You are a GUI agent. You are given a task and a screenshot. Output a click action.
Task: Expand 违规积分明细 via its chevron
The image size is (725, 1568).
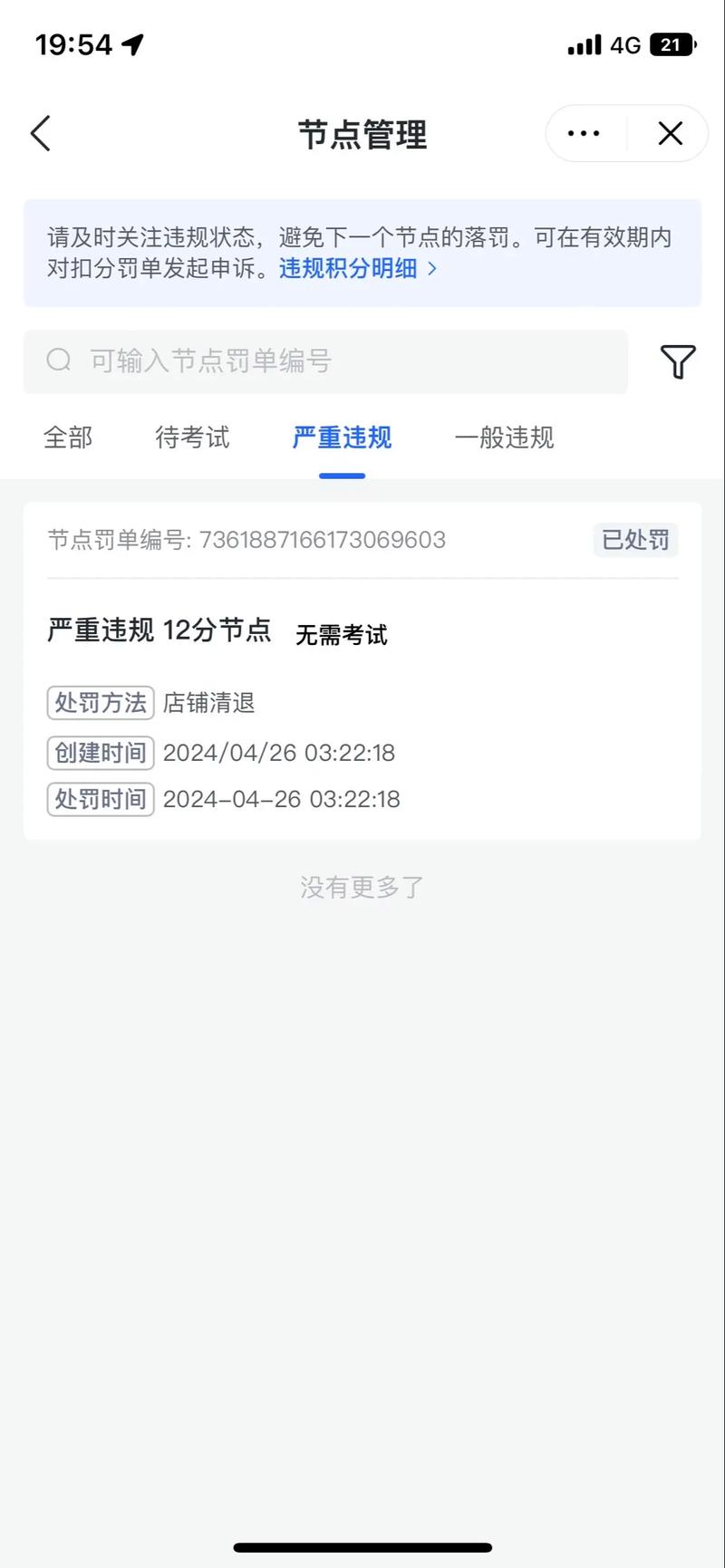431,269
